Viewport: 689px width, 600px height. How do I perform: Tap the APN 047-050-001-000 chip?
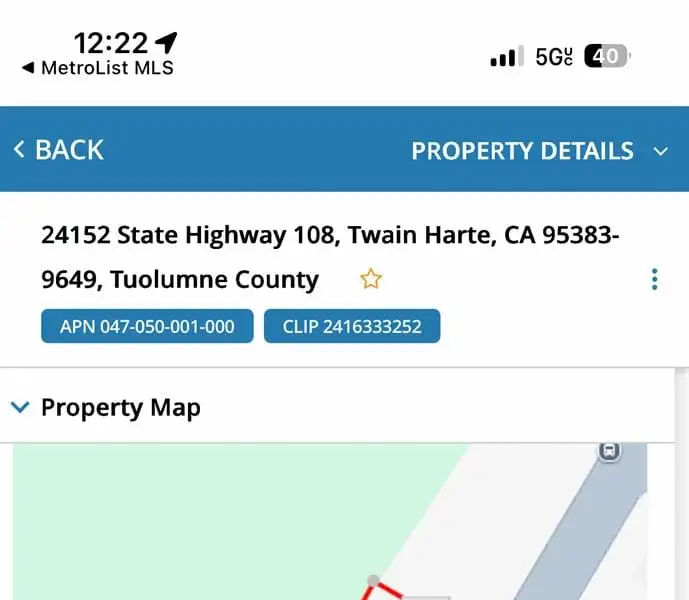[x=146, y=327]
